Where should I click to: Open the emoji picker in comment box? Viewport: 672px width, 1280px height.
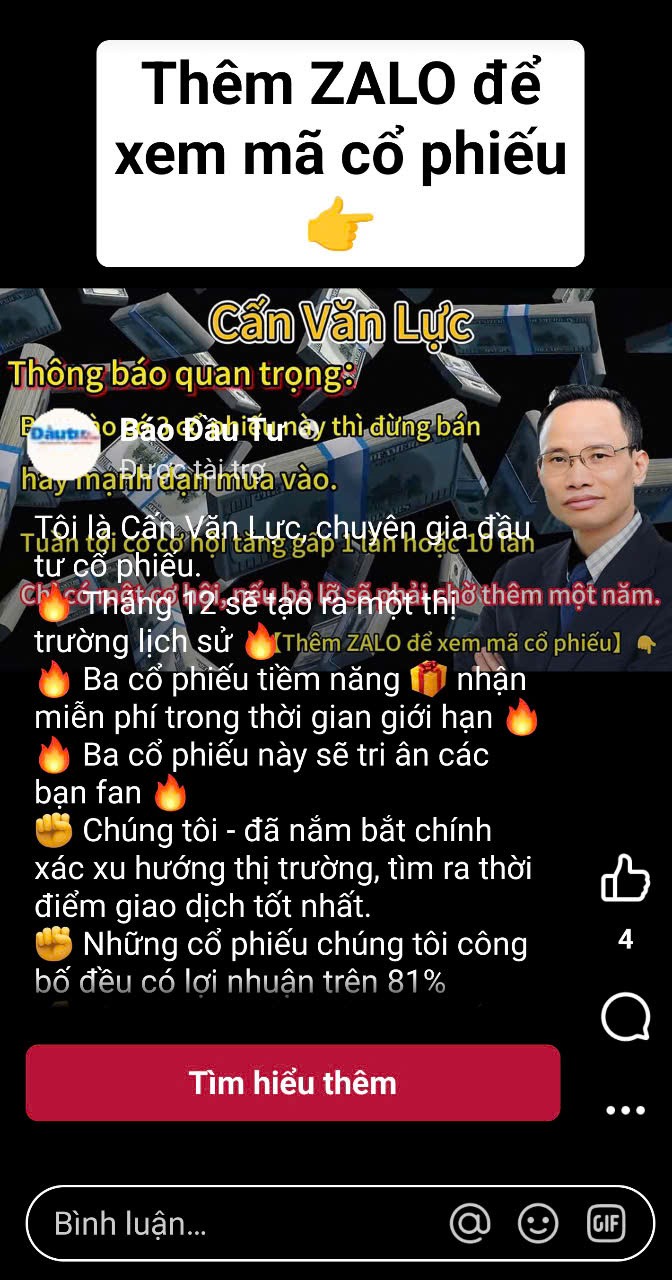538,1223
